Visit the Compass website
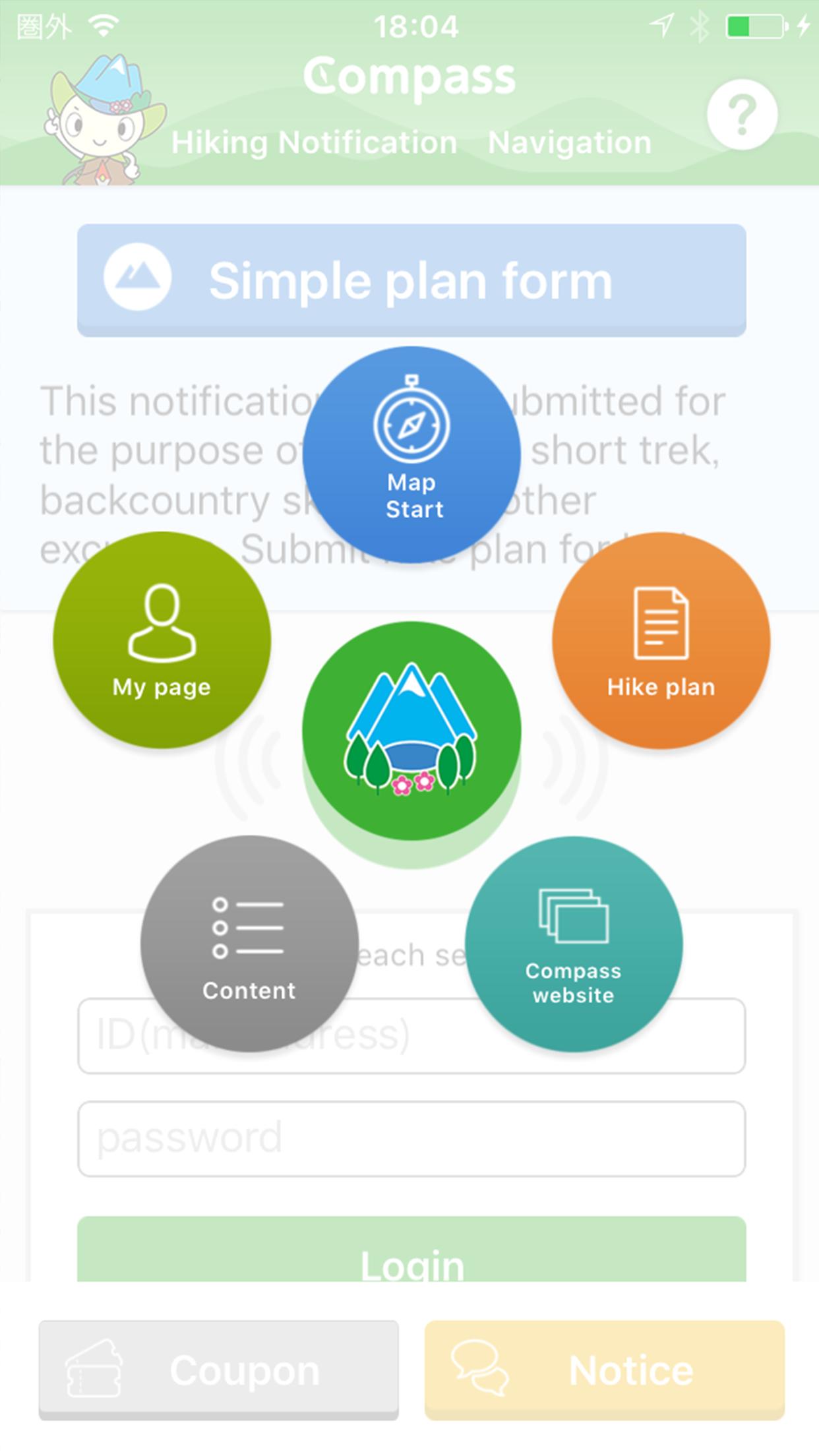The width and height of the screenshot is (819, 1456). (573, 943)
